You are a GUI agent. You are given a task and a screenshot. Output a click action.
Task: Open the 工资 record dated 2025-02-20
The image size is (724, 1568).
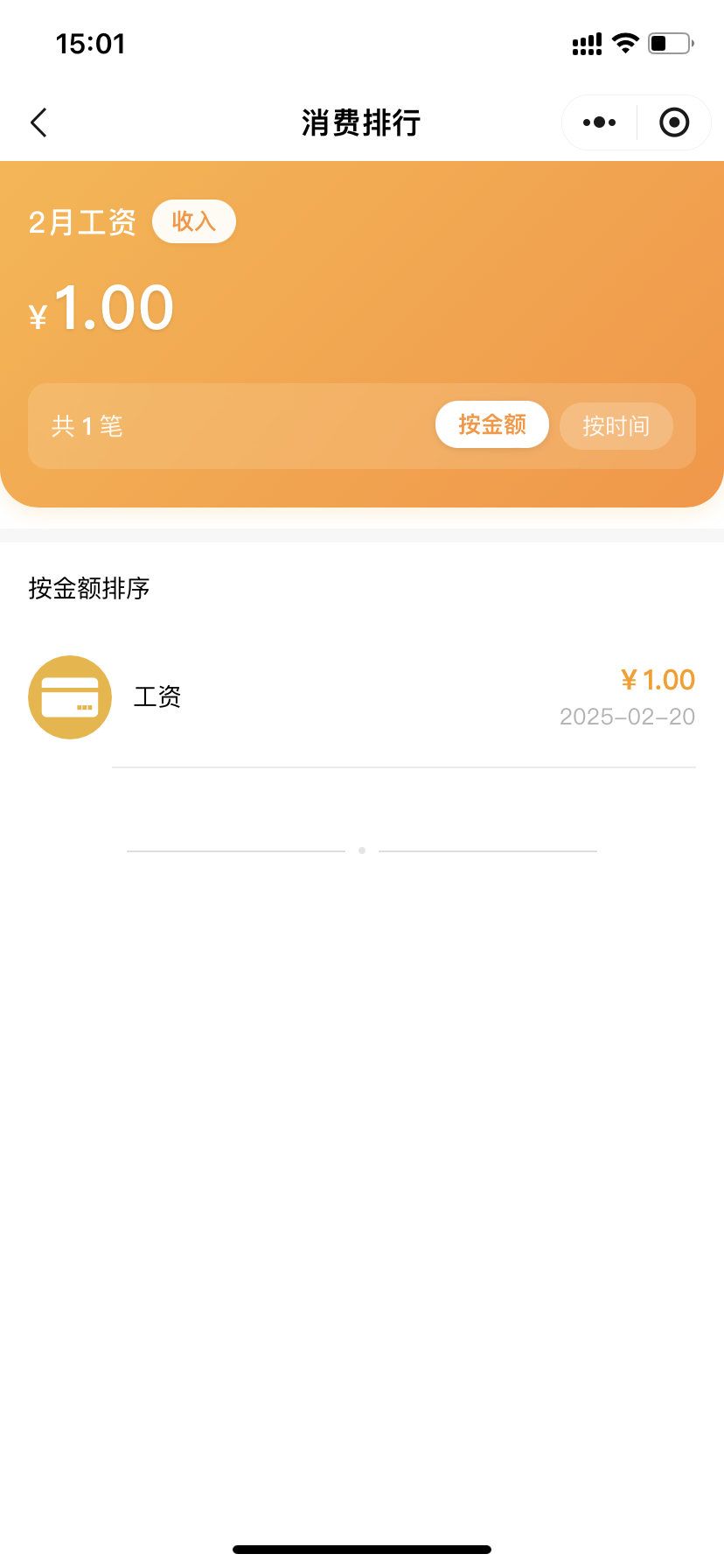(x=362, y=697)
